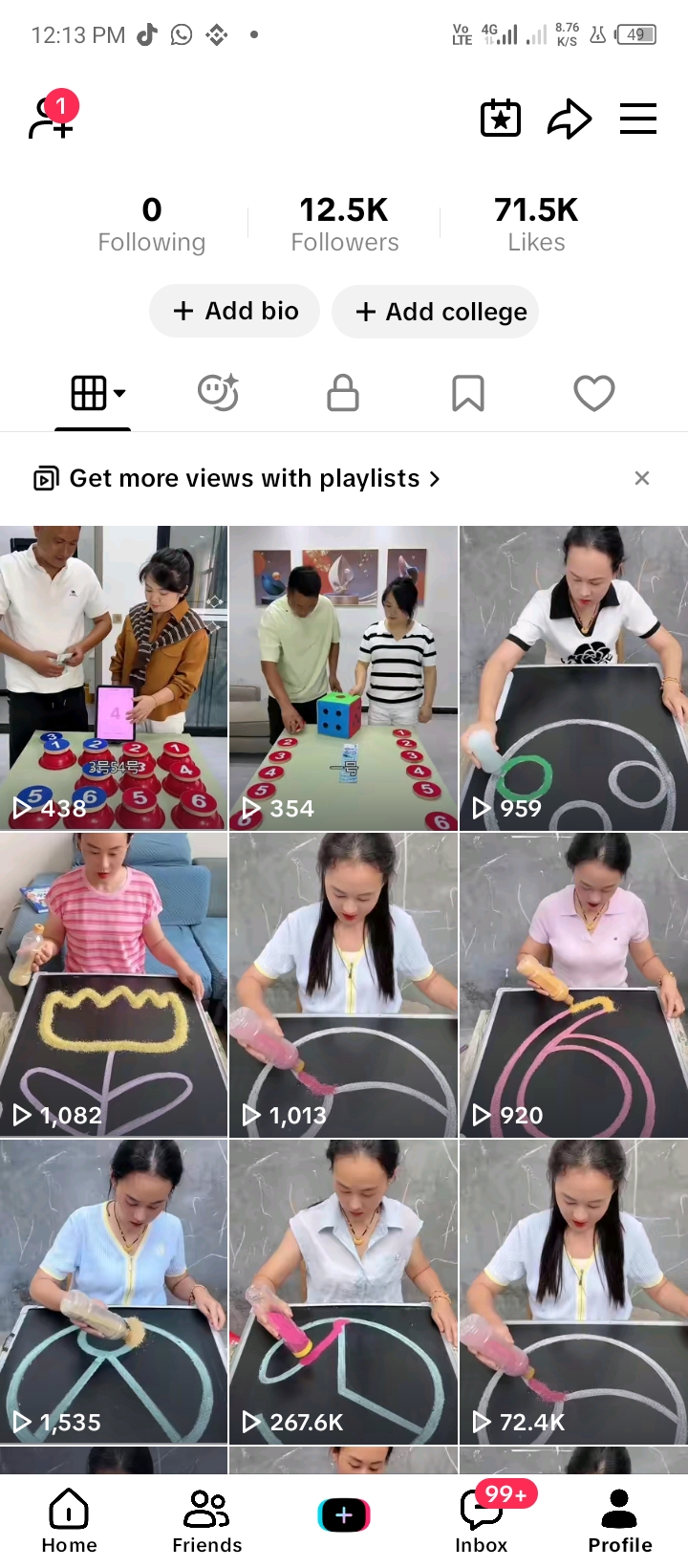Open the calendar star events icon
Screen dimensions: 688x1568
[x=500, y=119]
